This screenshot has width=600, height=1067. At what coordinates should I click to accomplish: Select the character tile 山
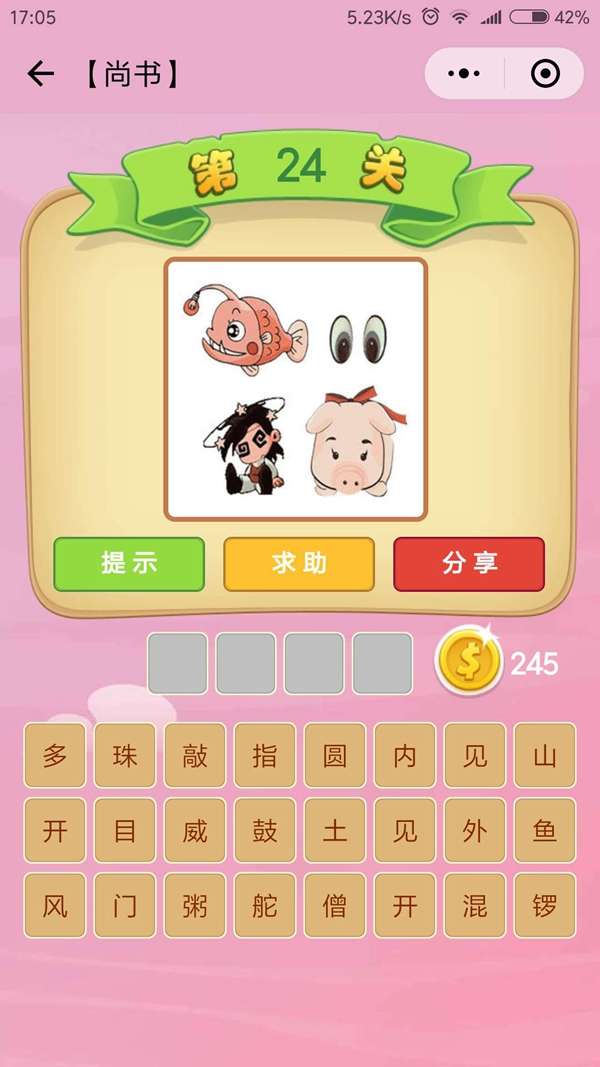tap(545, 755)
